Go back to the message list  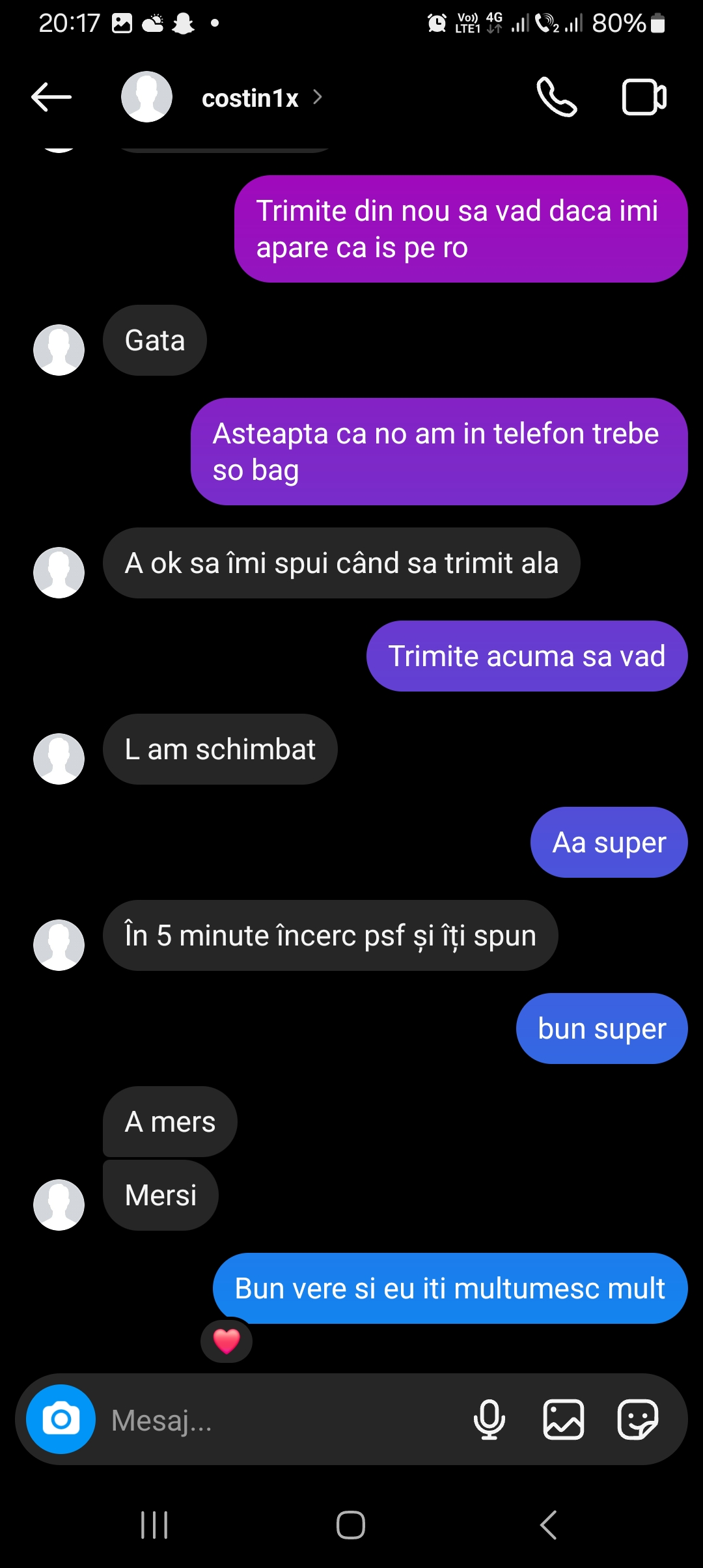coord(51,98)
